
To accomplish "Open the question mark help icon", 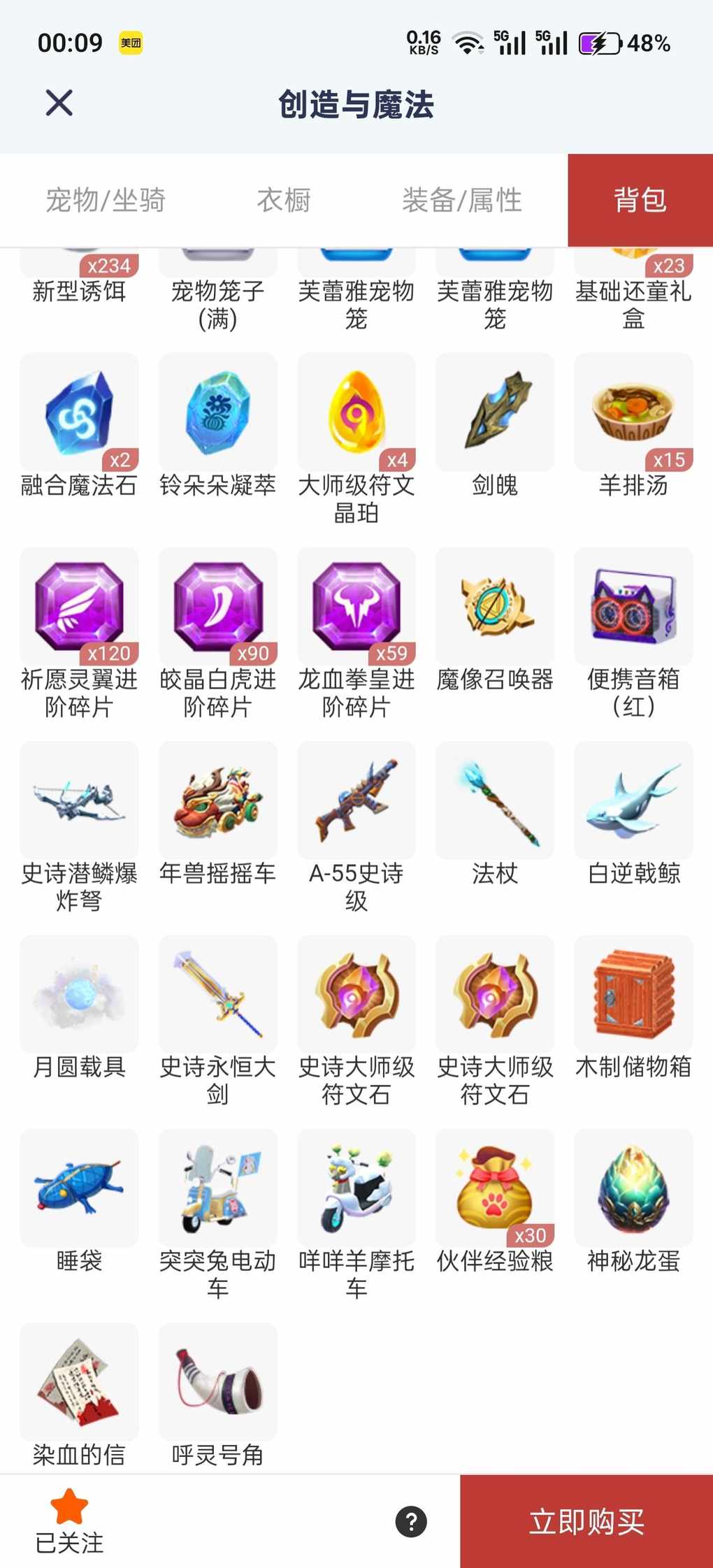I will pyautogui.click(x=411, y=1522).
